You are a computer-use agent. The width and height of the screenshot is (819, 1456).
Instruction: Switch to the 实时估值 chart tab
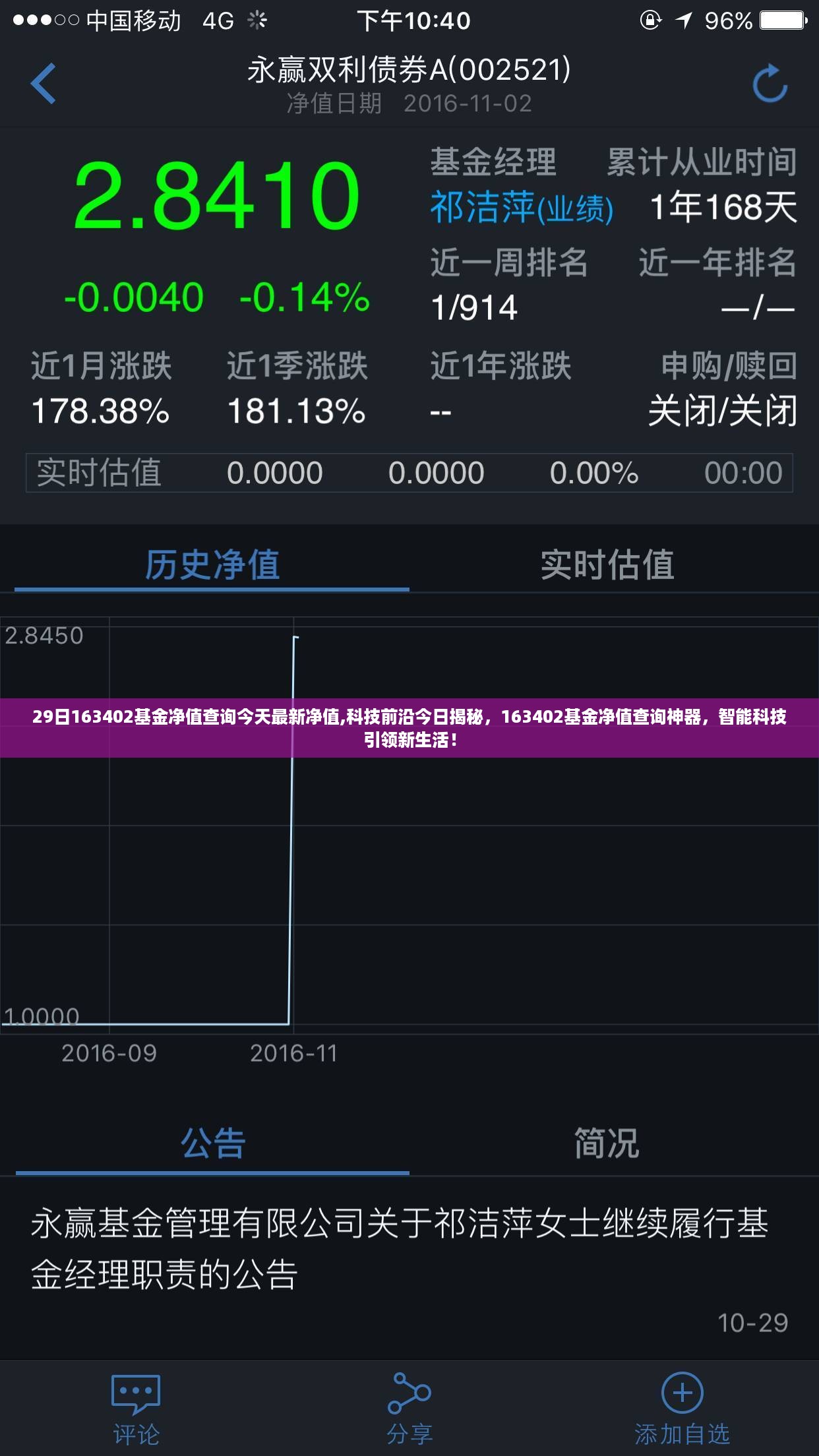(607, 565)
